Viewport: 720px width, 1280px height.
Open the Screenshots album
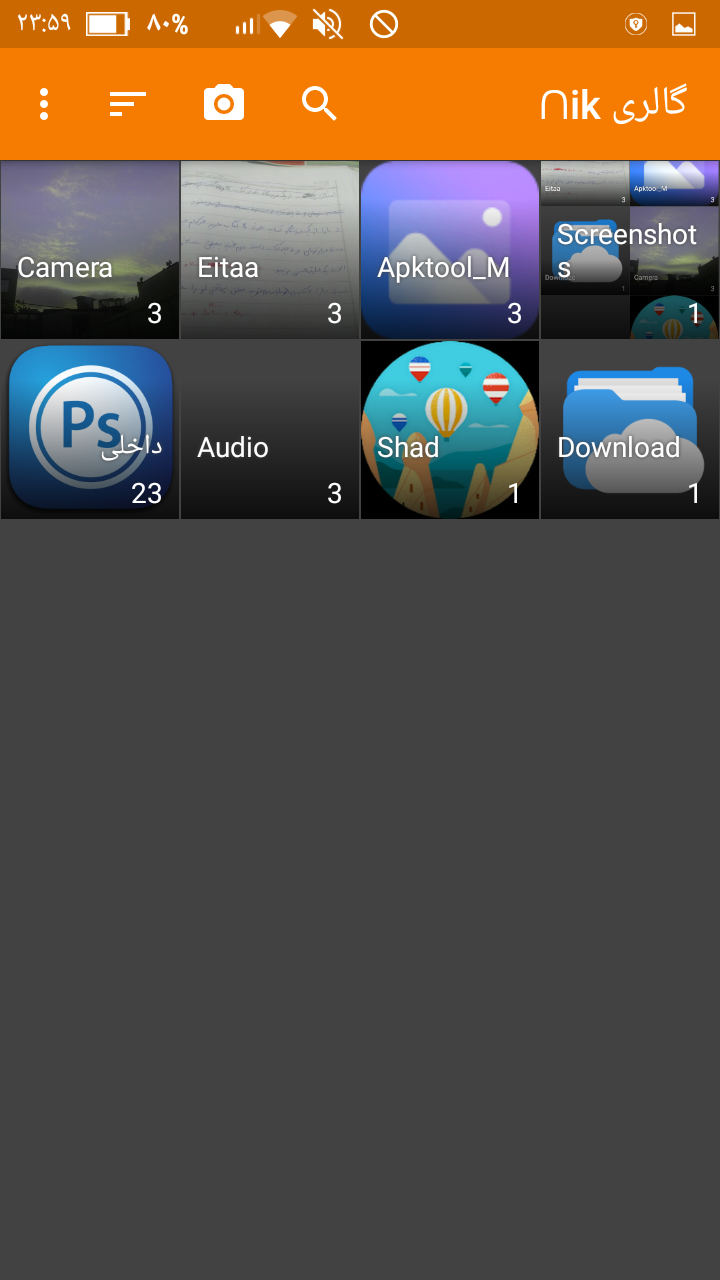pyautogui.click(x=630, y=250)
